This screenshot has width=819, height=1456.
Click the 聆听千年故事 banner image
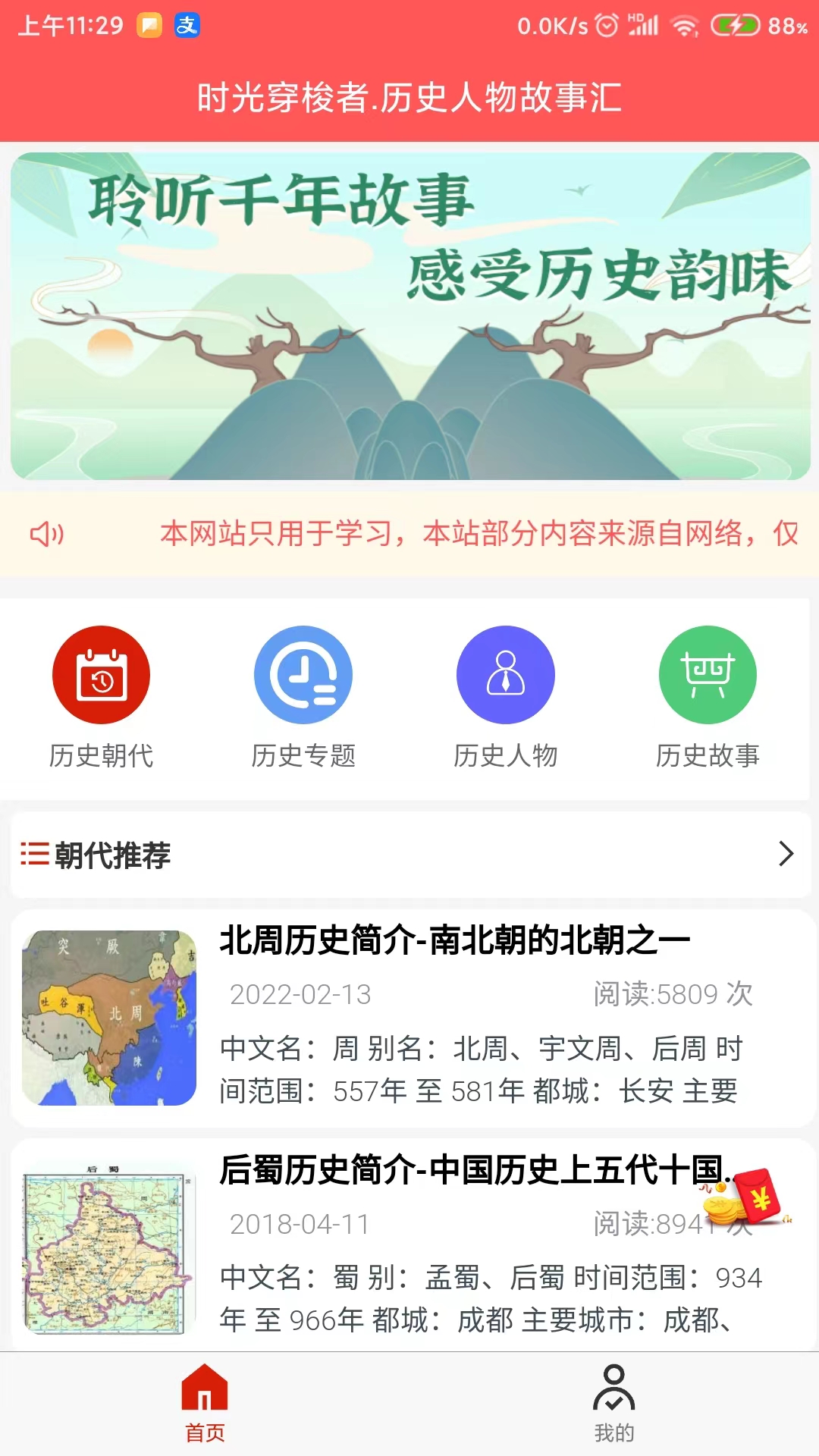409,315
